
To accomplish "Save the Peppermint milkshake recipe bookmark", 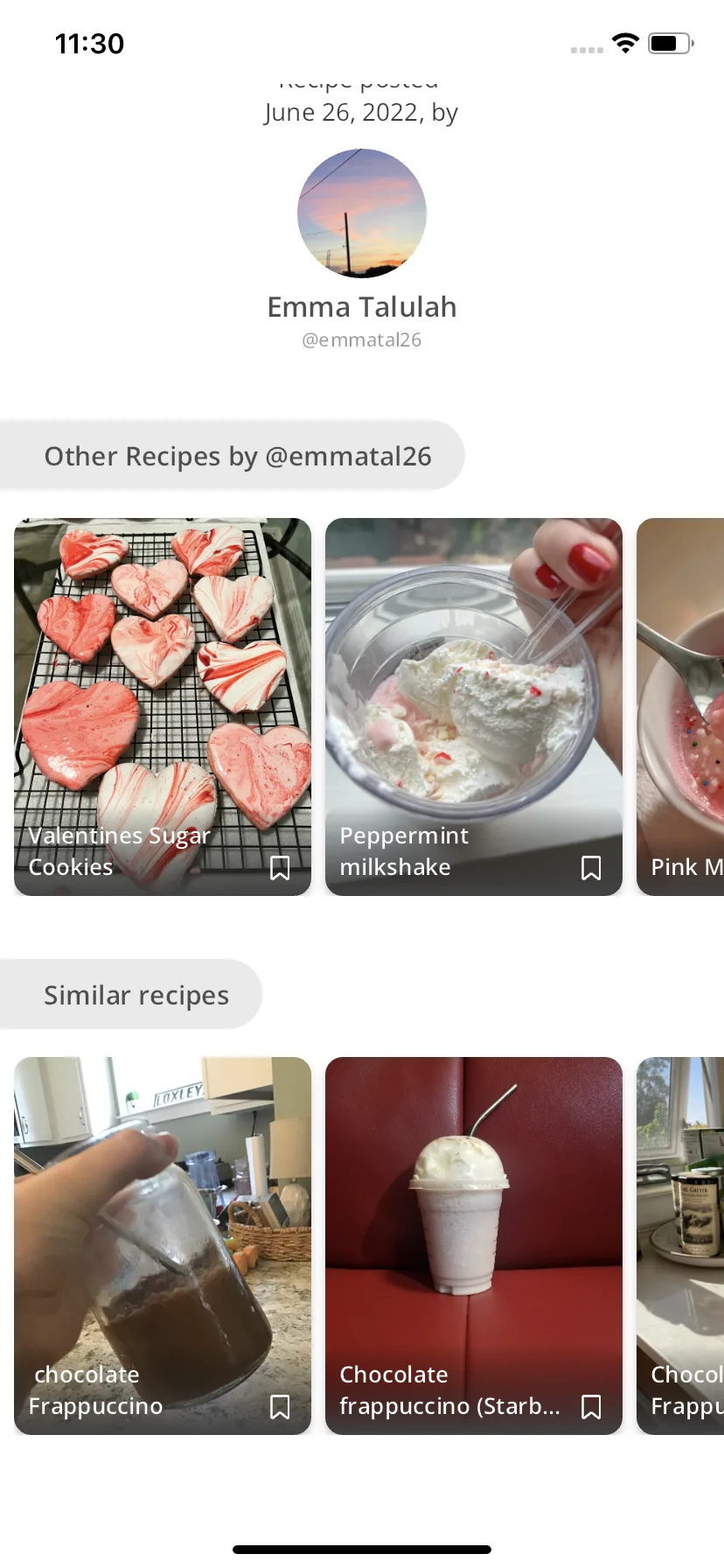I will (x=591, y=867).
